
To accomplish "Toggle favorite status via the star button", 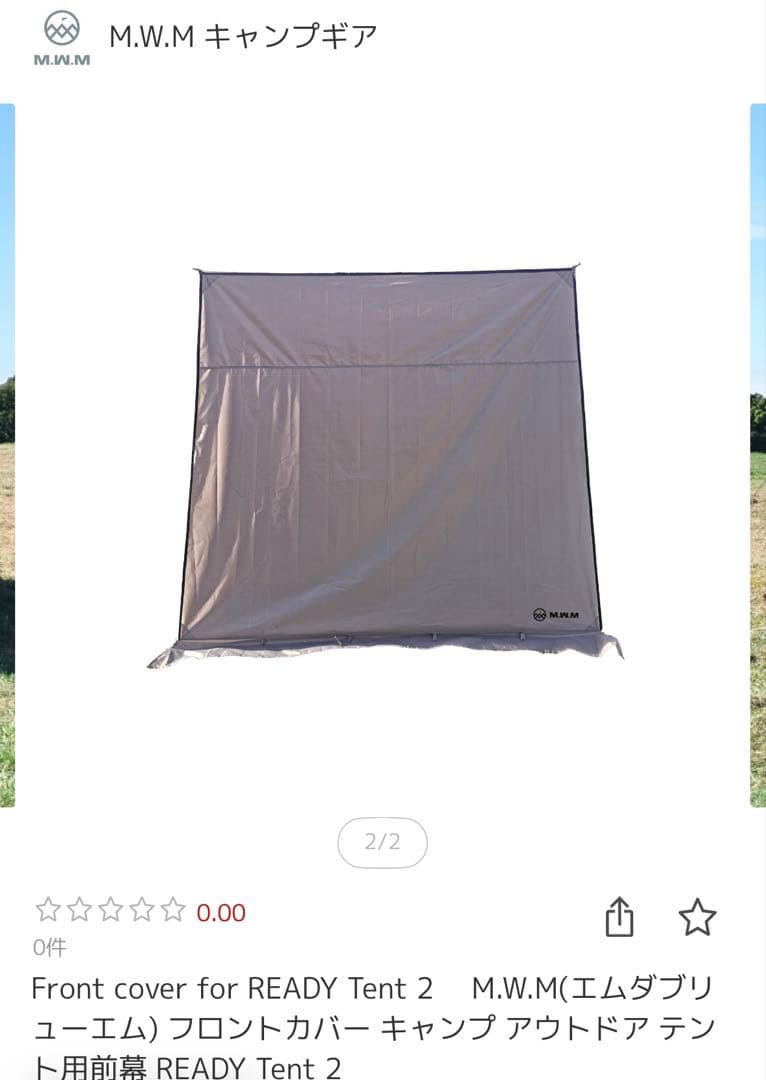I will [696, 913].
